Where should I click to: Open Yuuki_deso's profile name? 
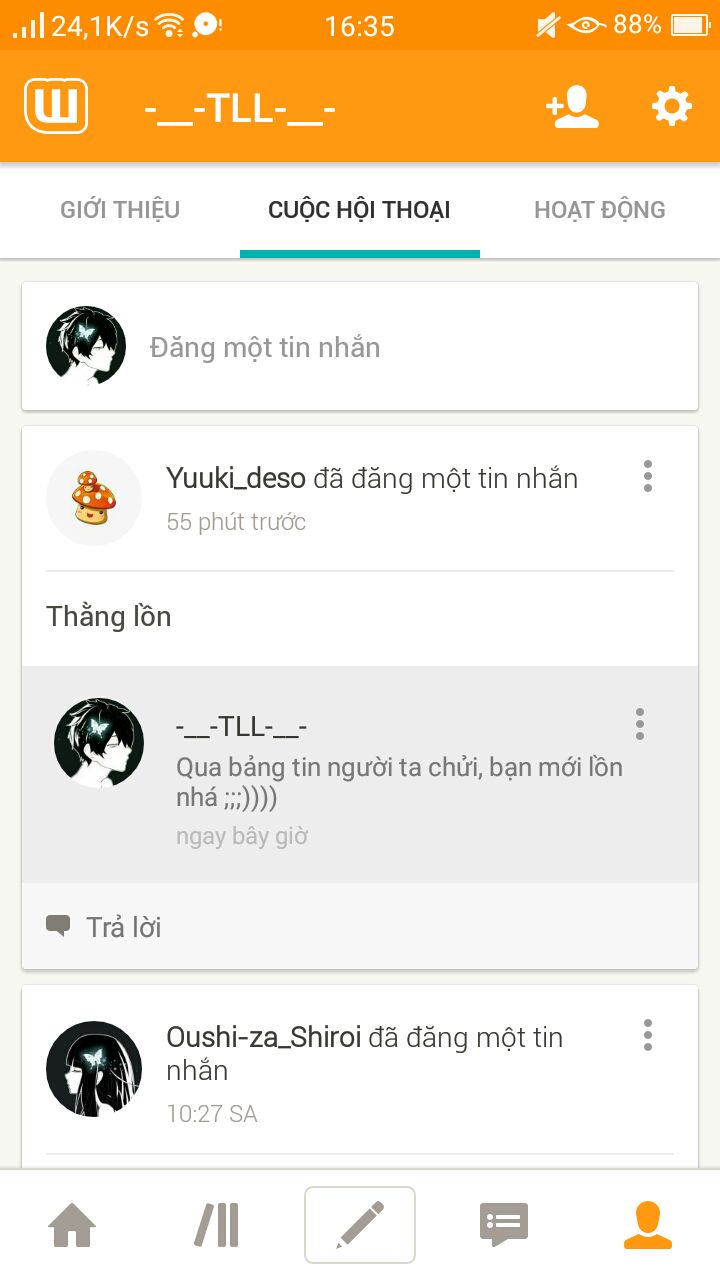(x=236, y=479)
